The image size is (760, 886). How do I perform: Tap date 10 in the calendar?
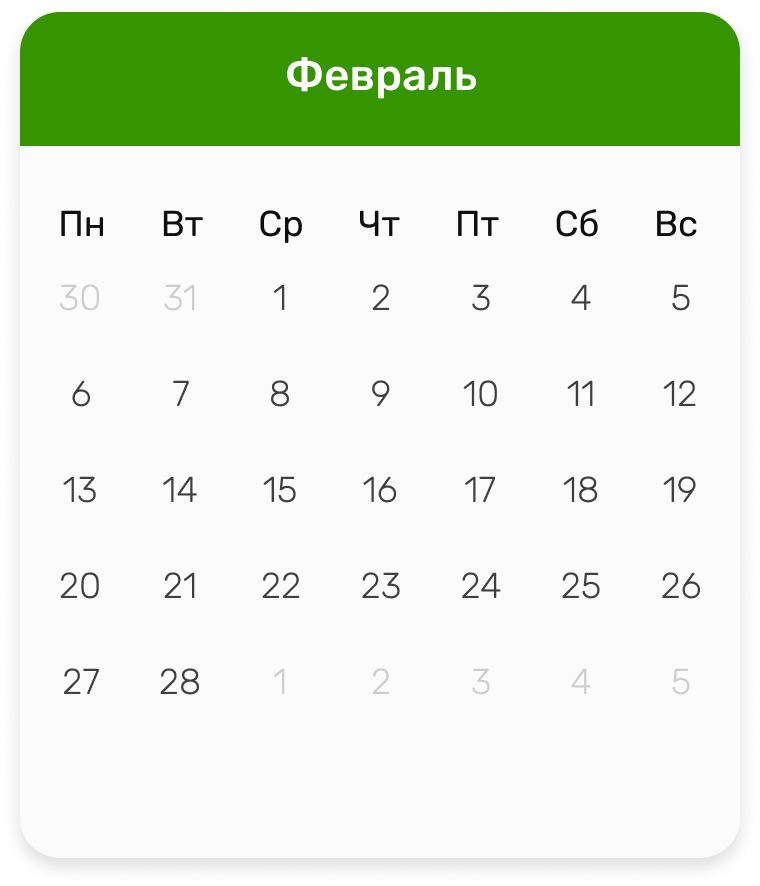pos(480,394)
